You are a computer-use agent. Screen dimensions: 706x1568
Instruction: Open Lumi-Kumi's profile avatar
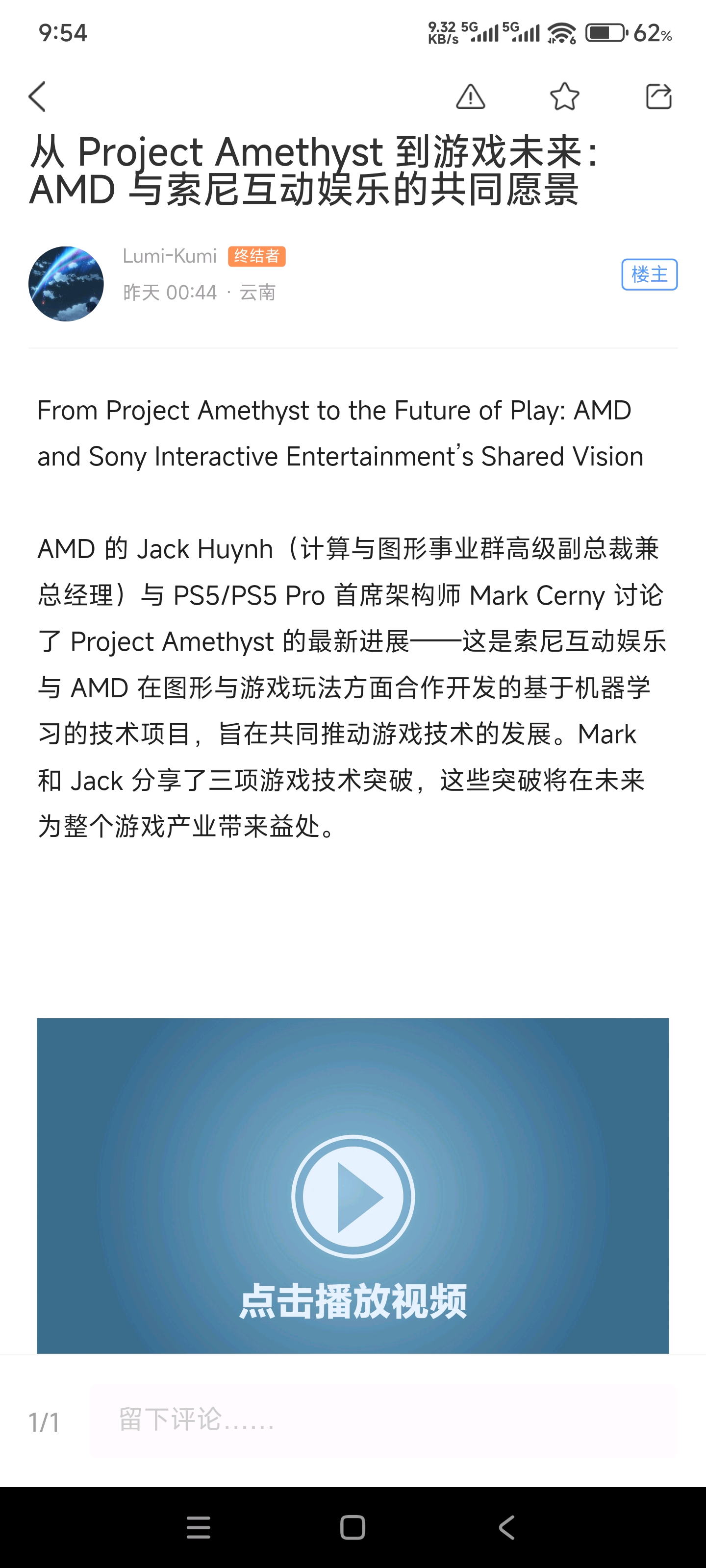coord(66,284)
